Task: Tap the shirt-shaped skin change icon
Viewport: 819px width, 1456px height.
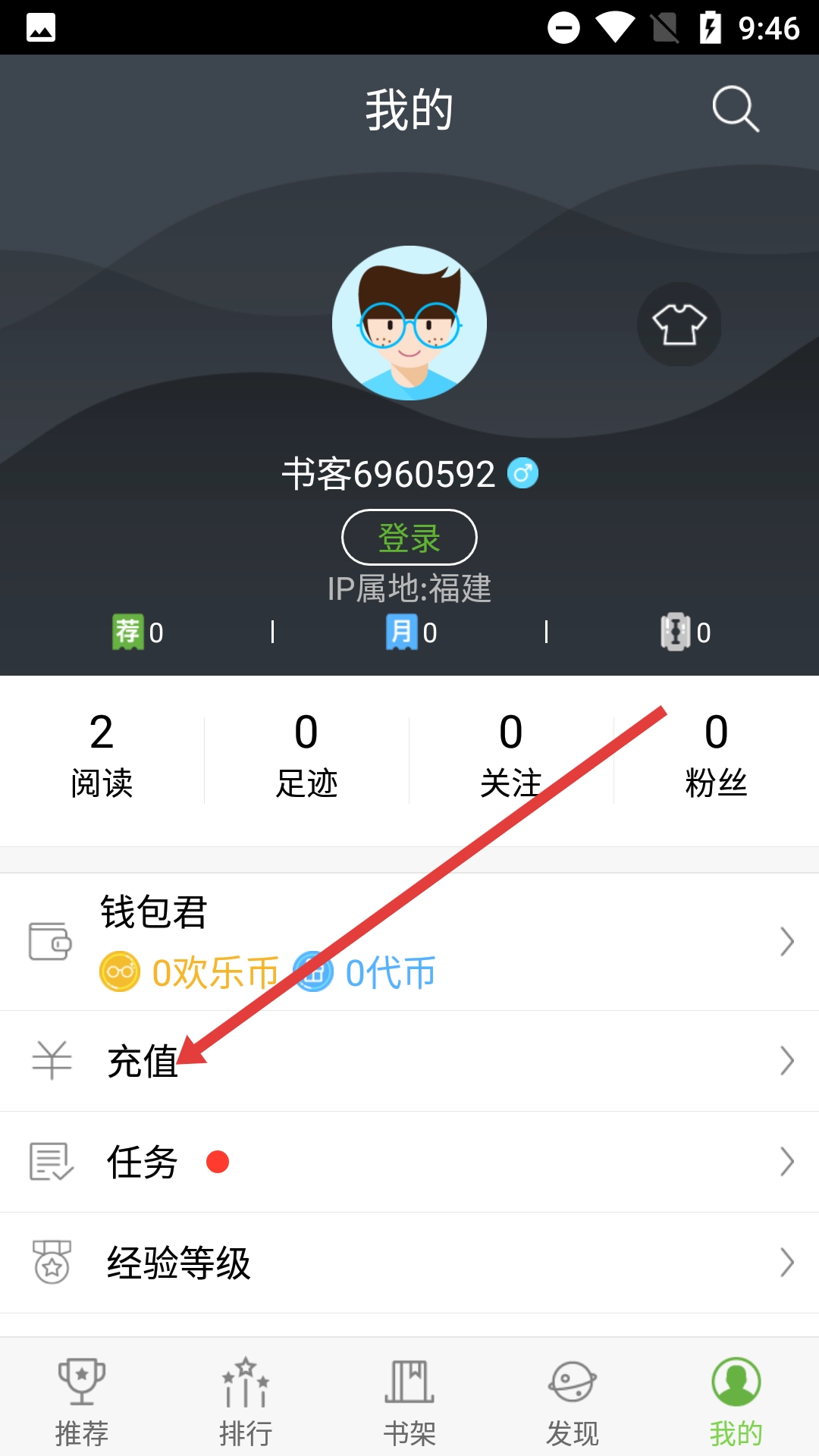Action: point(679,325)
